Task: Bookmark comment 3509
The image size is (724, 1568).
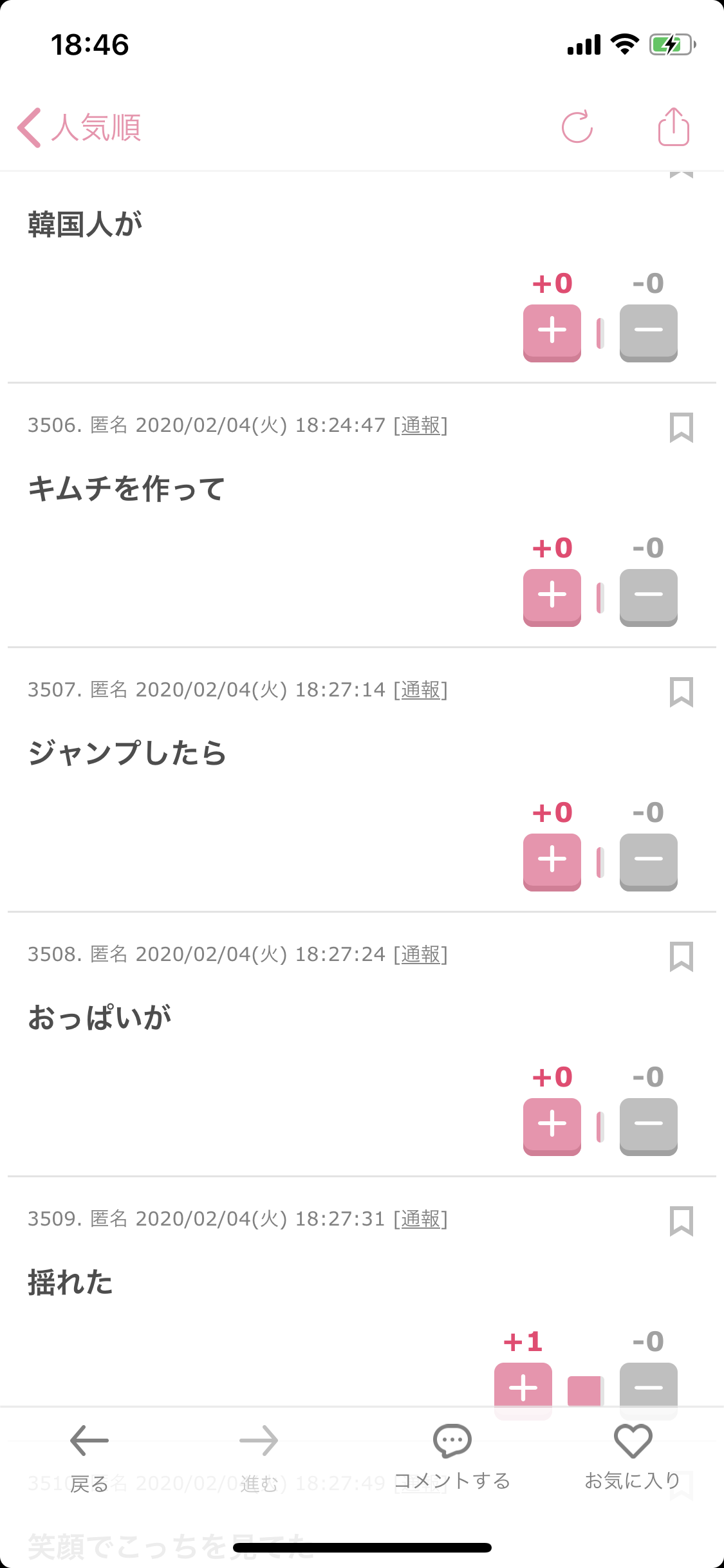Action: coord(681,1221)
